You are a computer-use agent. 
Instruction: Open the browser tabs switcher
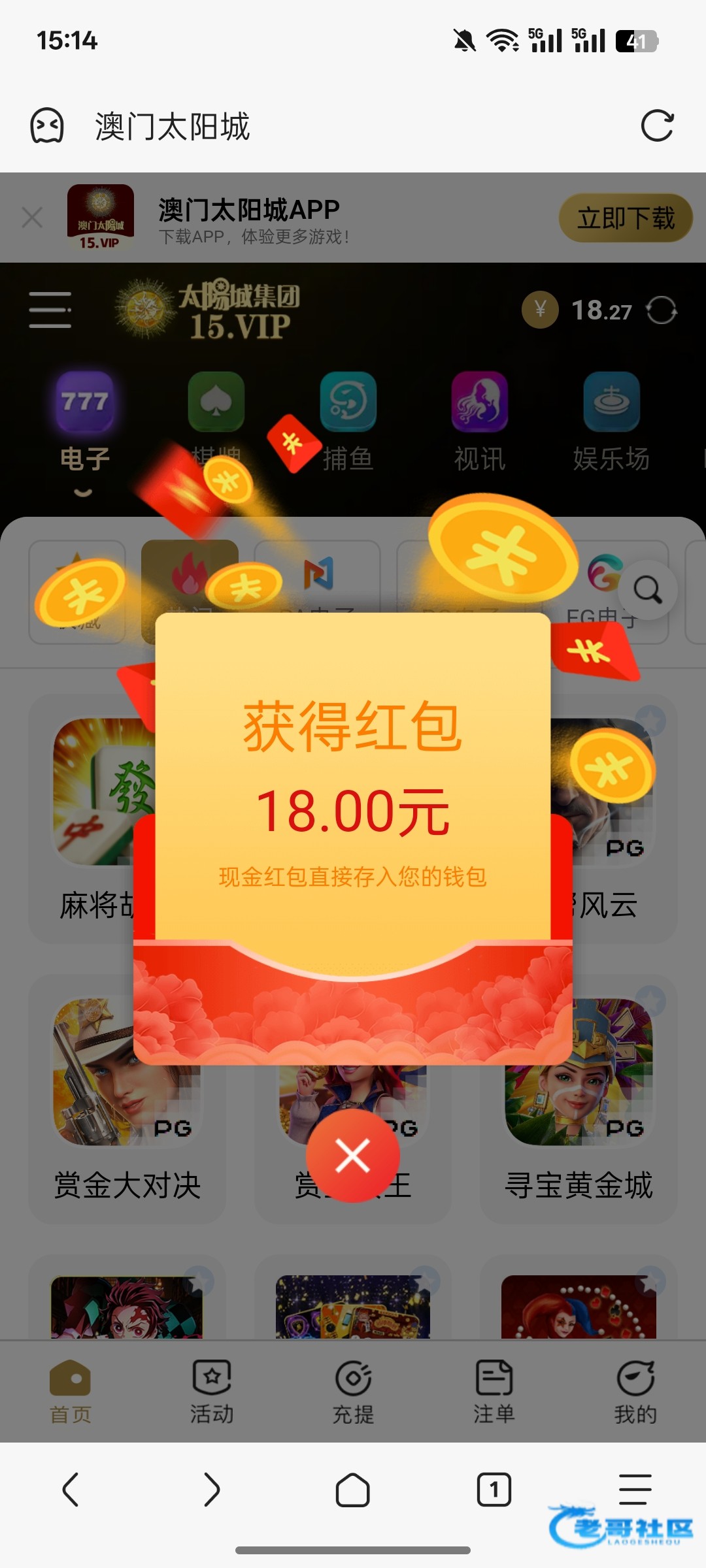(x=494, y=1490)
